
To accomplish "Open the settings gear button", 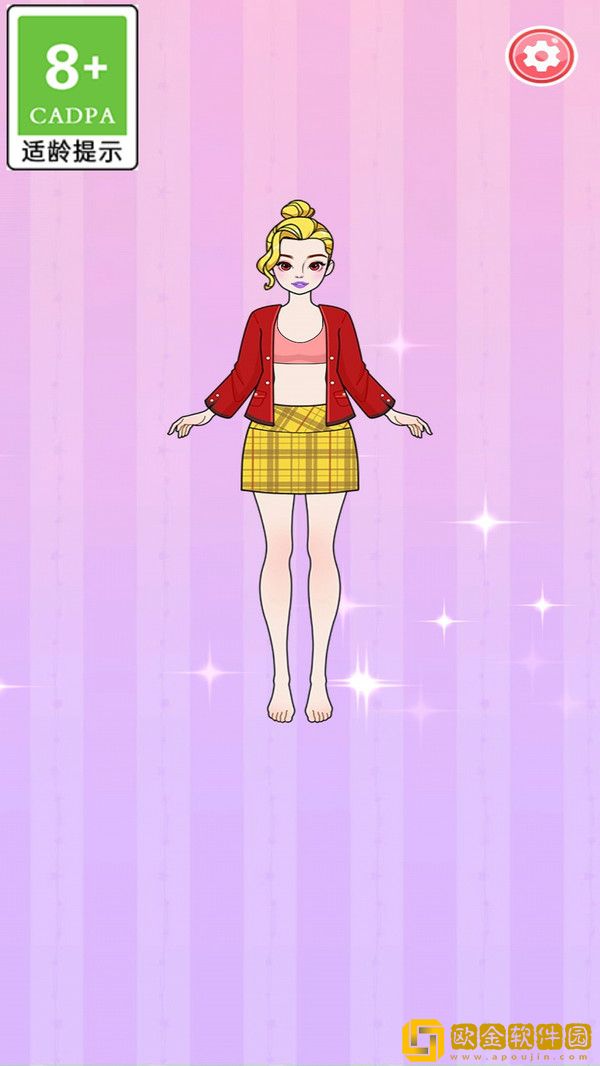I will [541, 56].
